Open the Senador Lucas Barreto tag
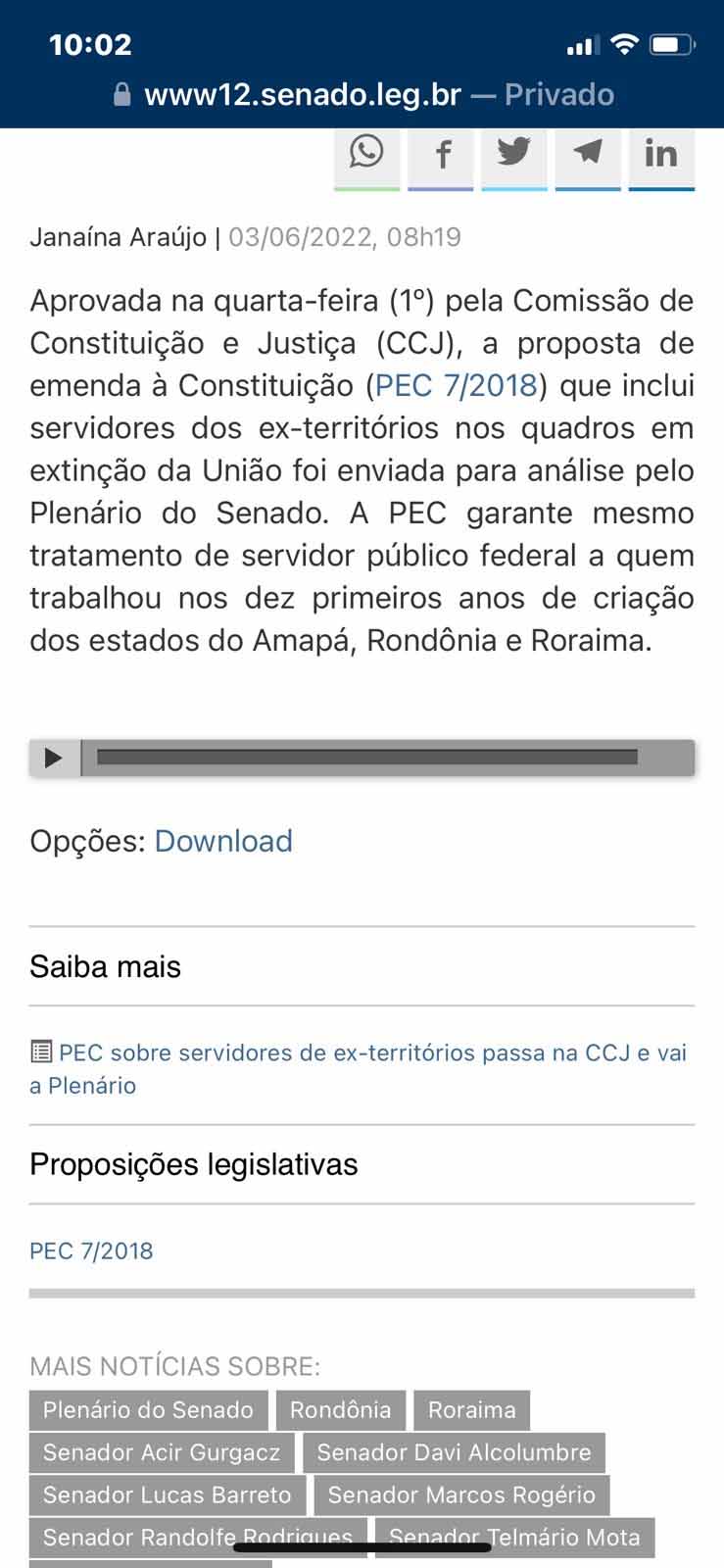 (168, 1494)
